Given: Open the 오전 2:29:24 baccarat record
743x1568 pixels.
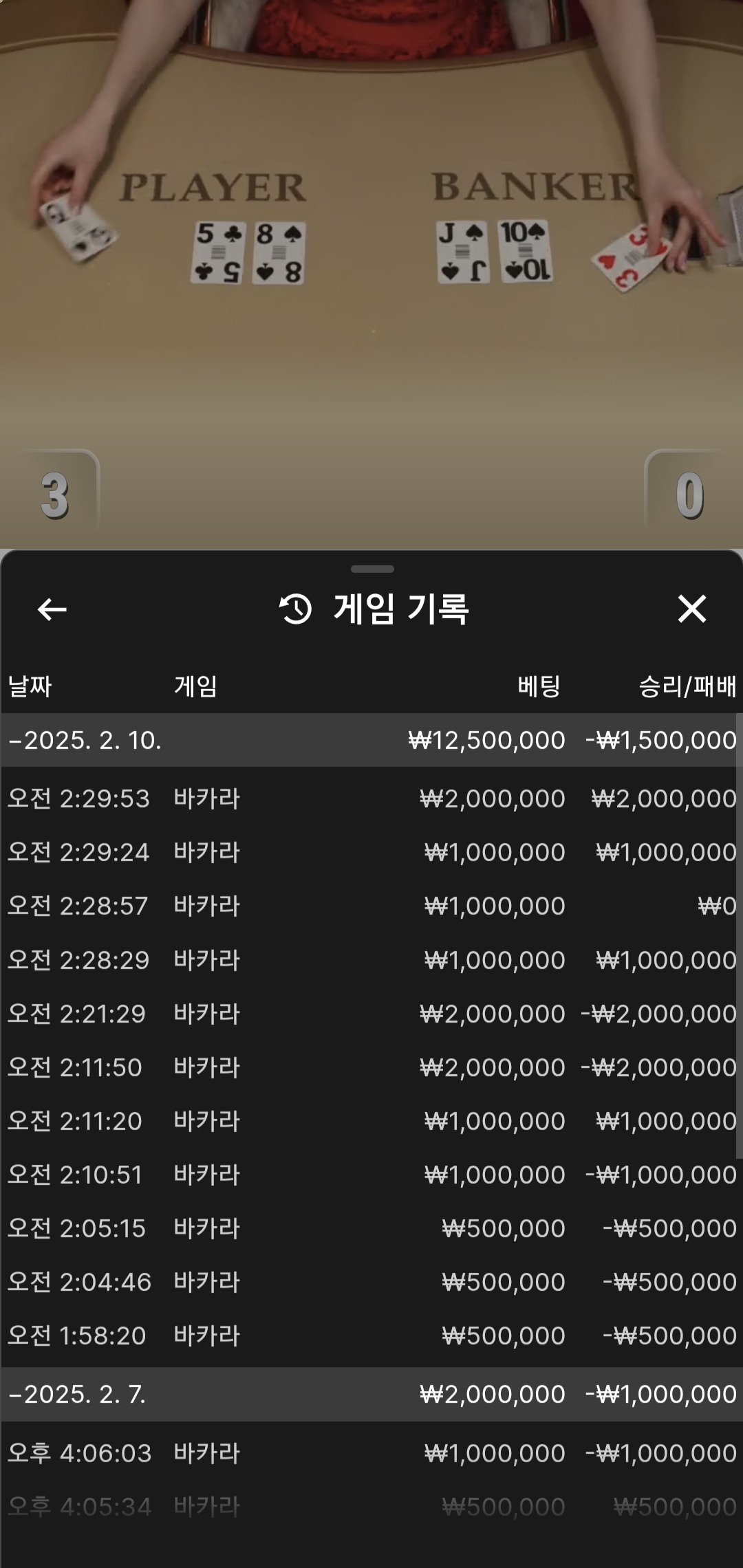Looking at the screenshot, I should 369,852.
